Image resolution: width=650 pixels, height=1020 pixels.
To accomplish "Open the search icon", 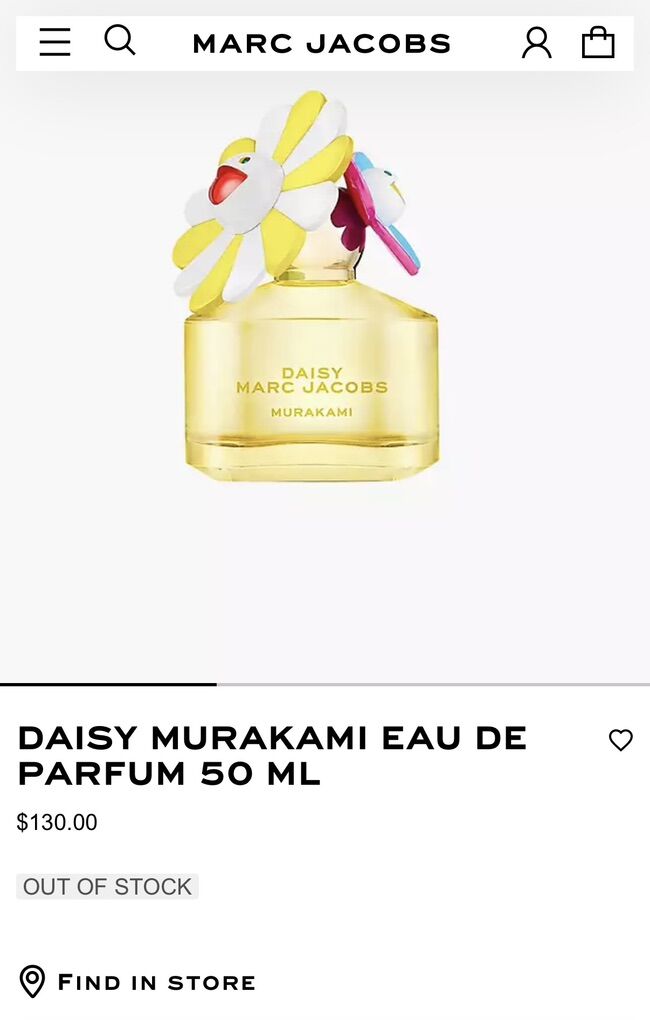I will [x=120, y=41].
